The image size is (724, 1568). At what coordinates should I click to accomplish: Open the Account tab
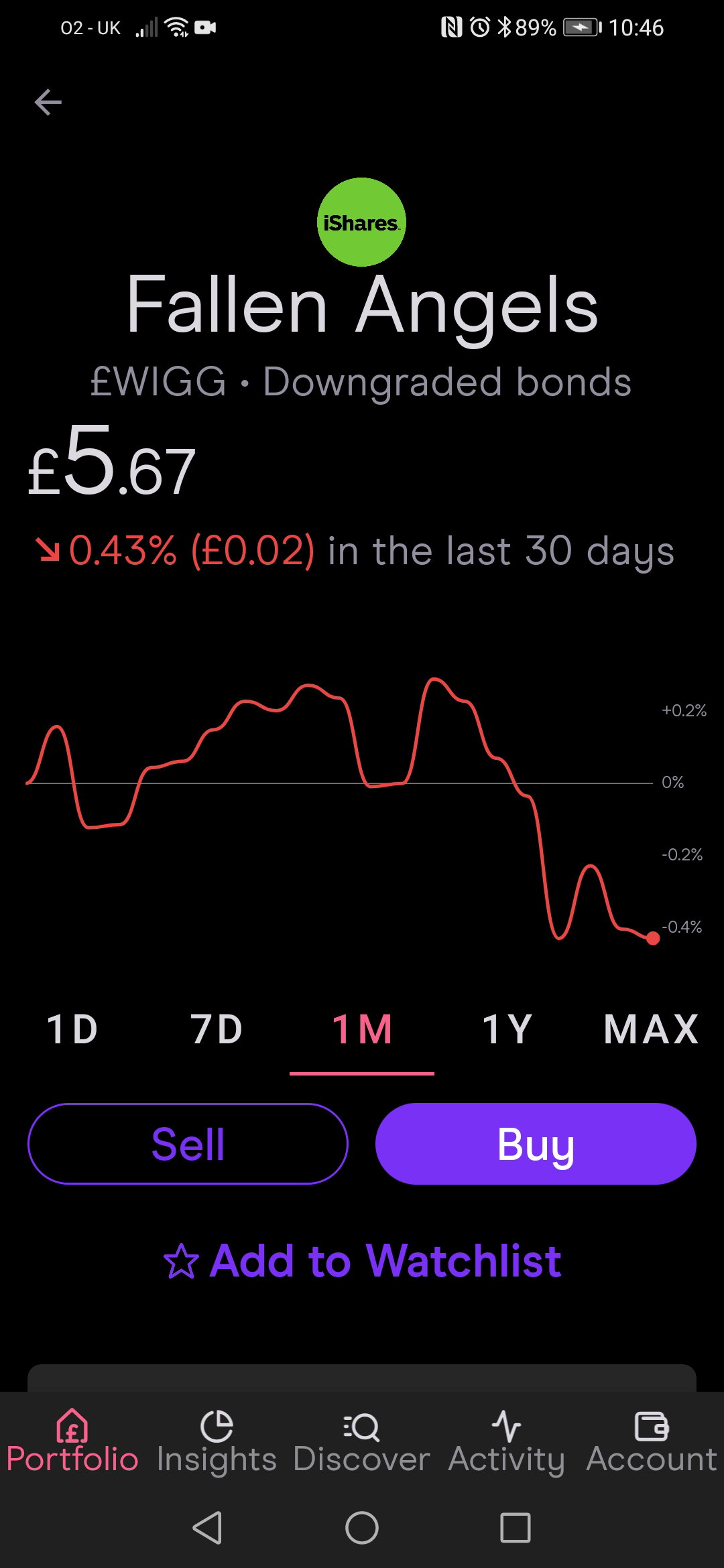652,1442
